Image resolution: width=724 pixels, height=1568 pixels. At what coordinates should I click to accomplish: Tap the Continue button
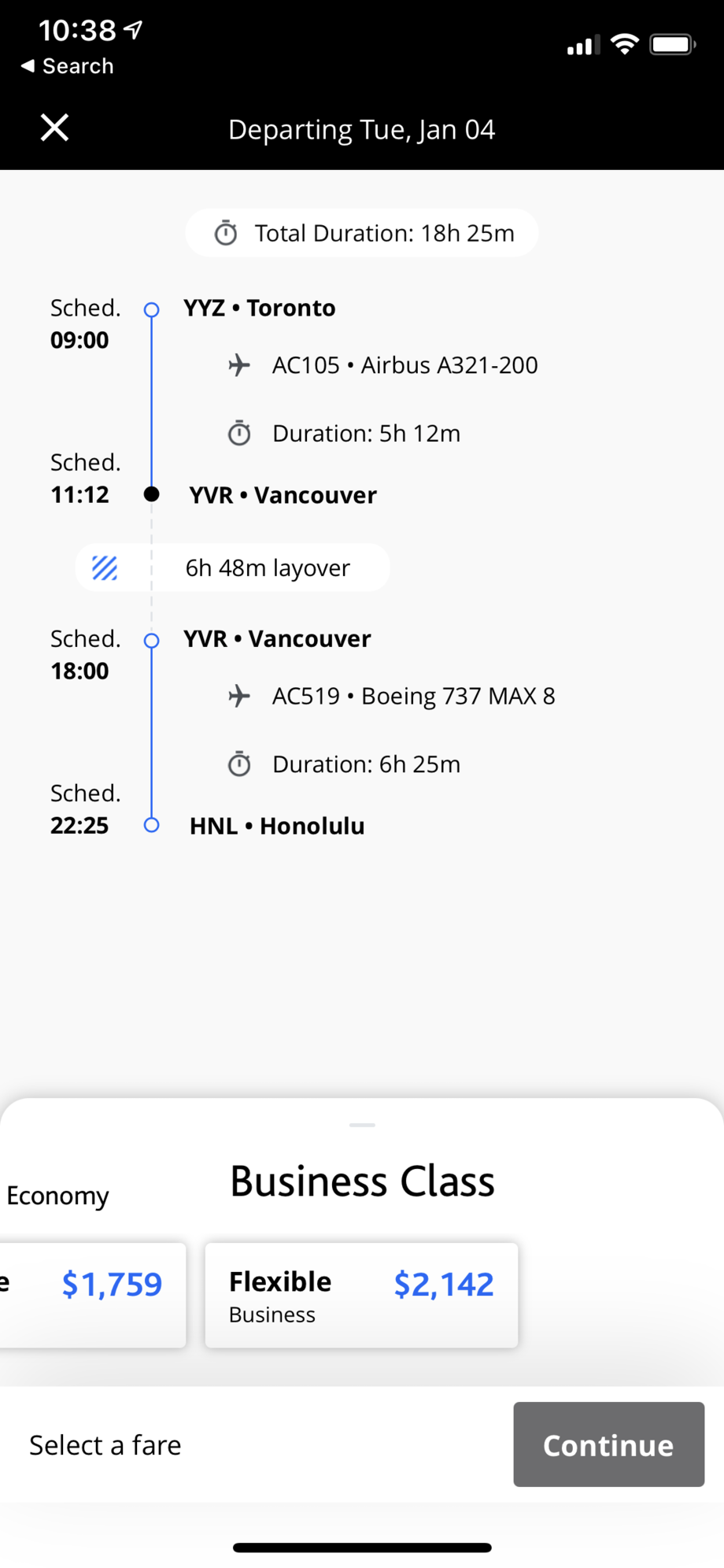608,1444
